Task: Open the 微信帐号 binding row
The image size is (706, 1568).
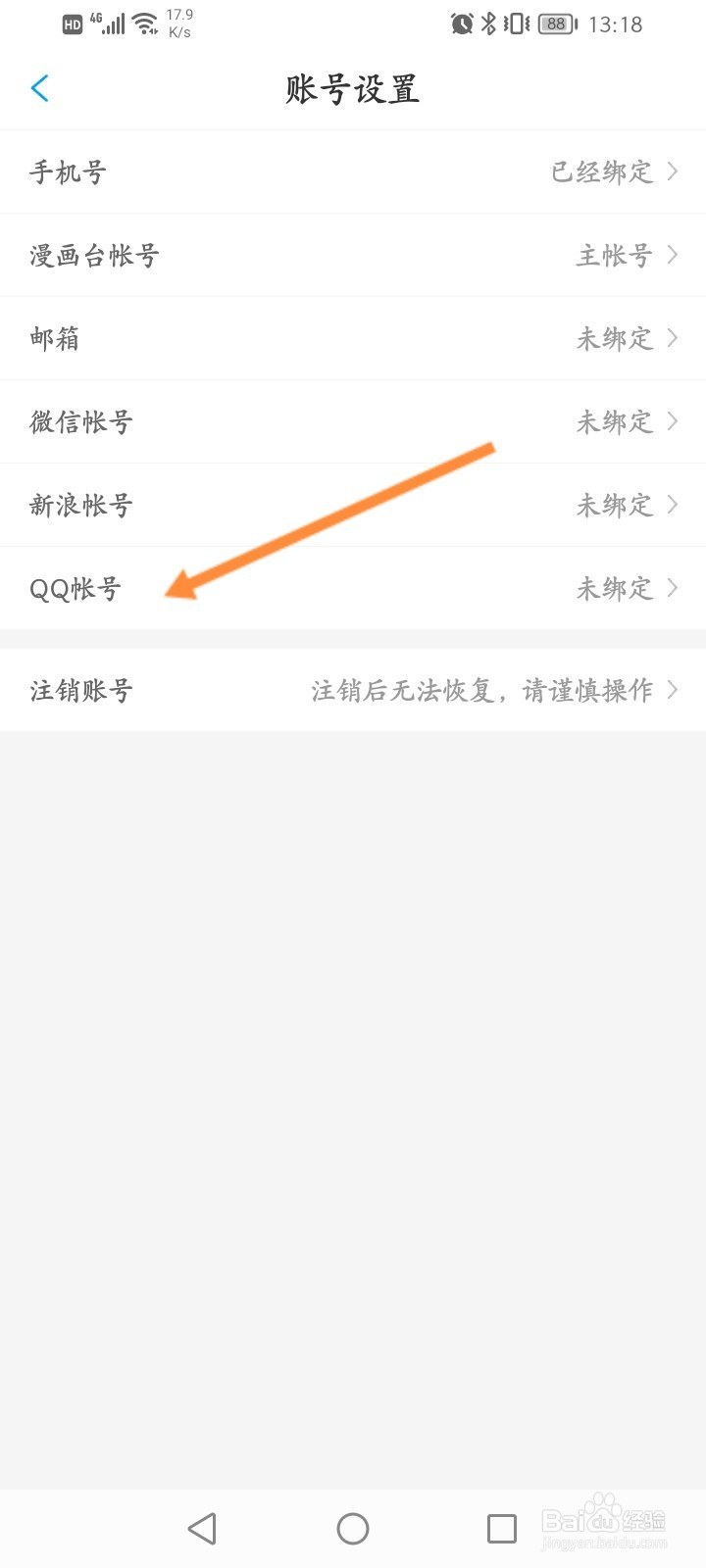Action: point(353,422)
